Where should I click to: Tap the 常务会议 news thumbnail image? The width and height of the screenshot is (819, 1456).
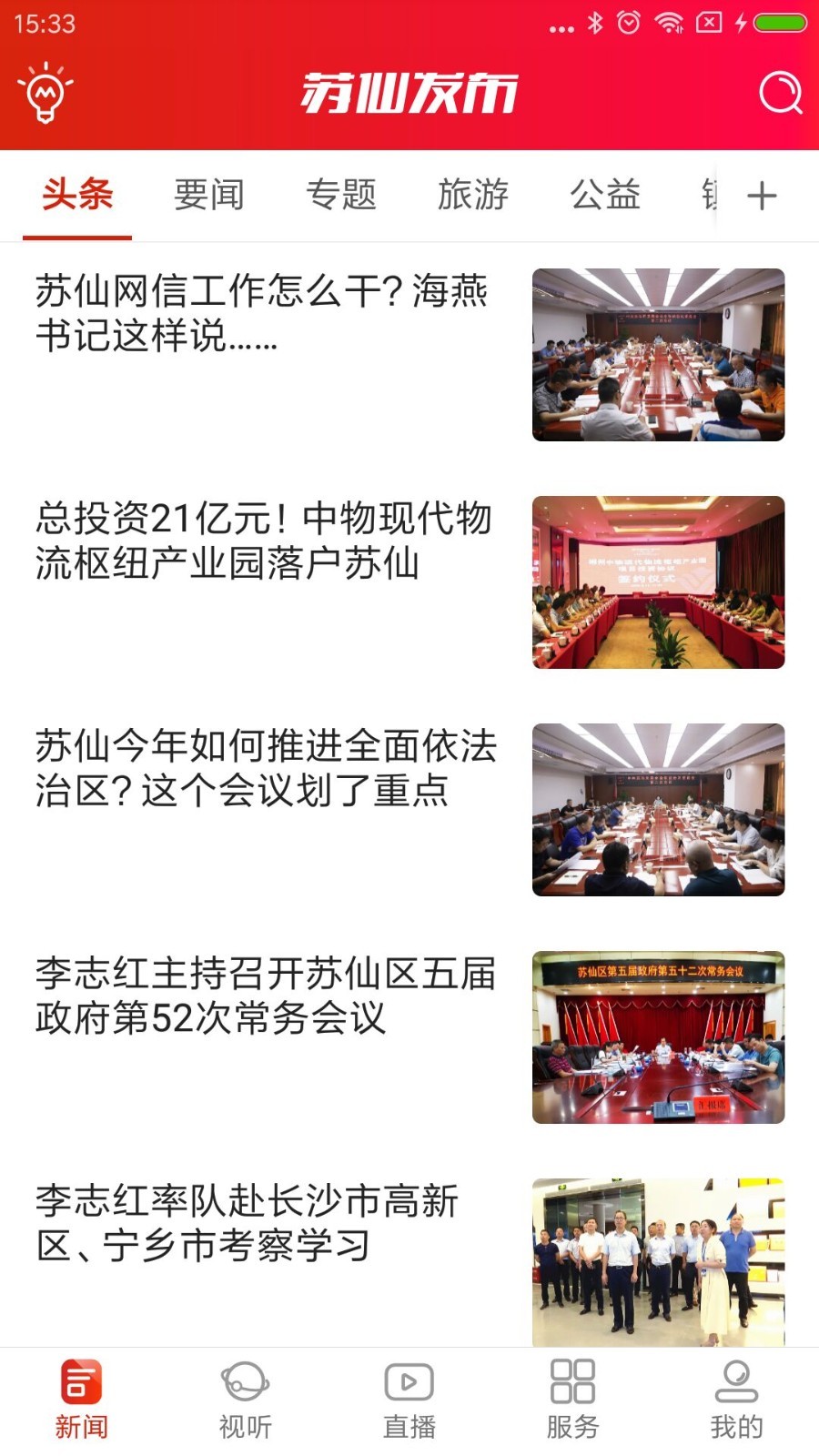pyautogui.click(x=658, y=1037)
